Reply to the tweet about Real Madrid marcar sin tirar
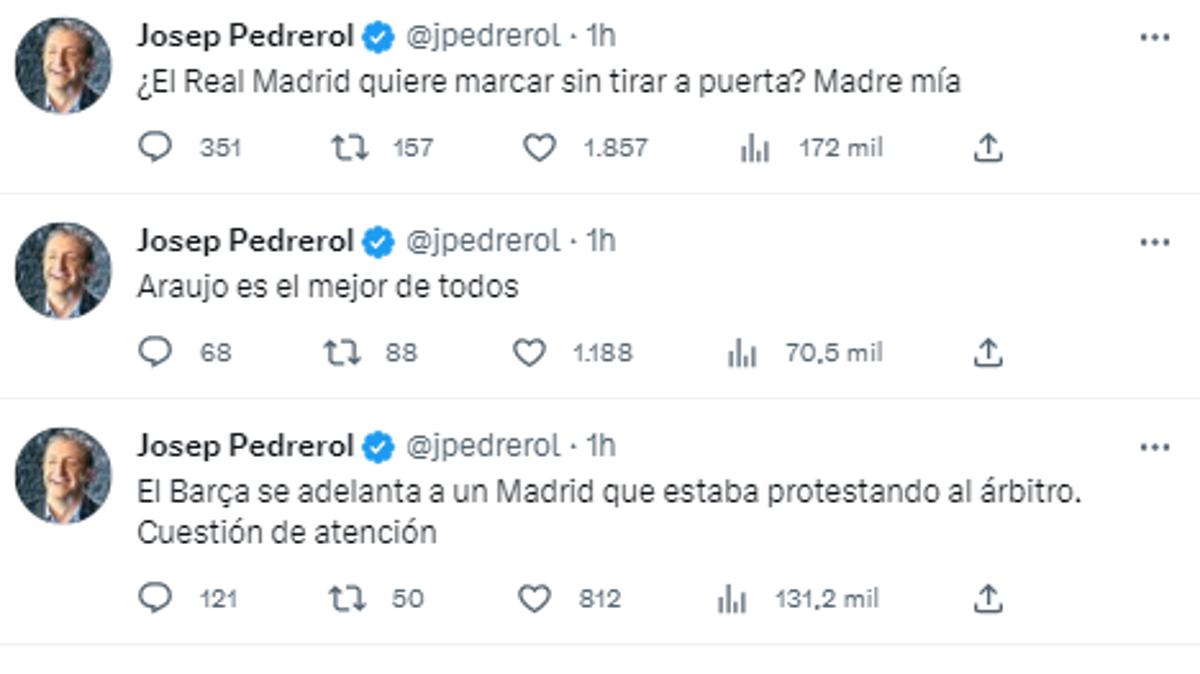This screenshot has width=1200, height=674. [x=155, y=149]
